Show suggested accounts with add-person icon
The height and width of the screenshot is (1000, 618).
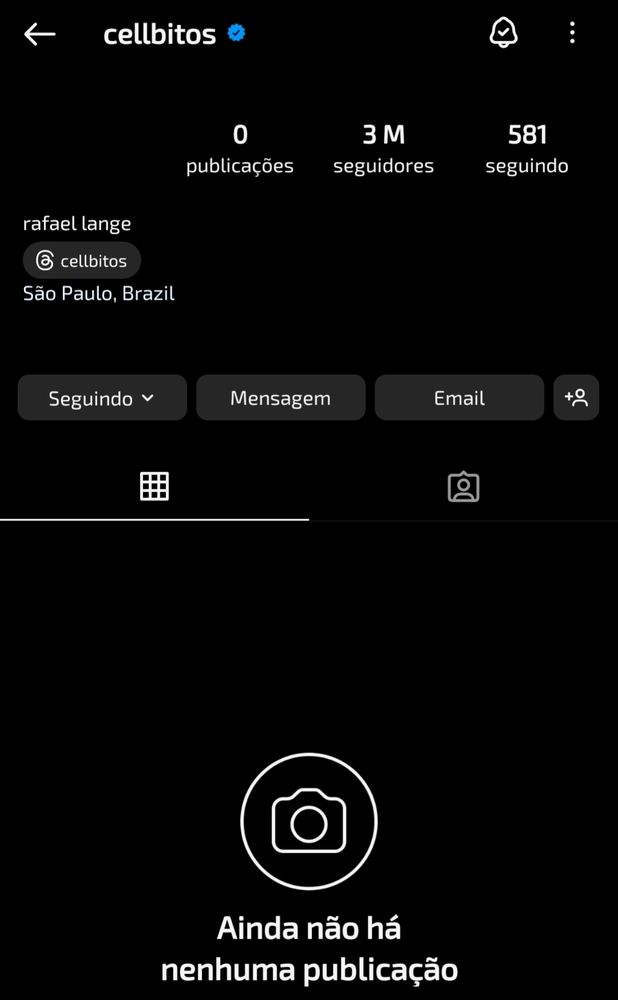point(576,398)
